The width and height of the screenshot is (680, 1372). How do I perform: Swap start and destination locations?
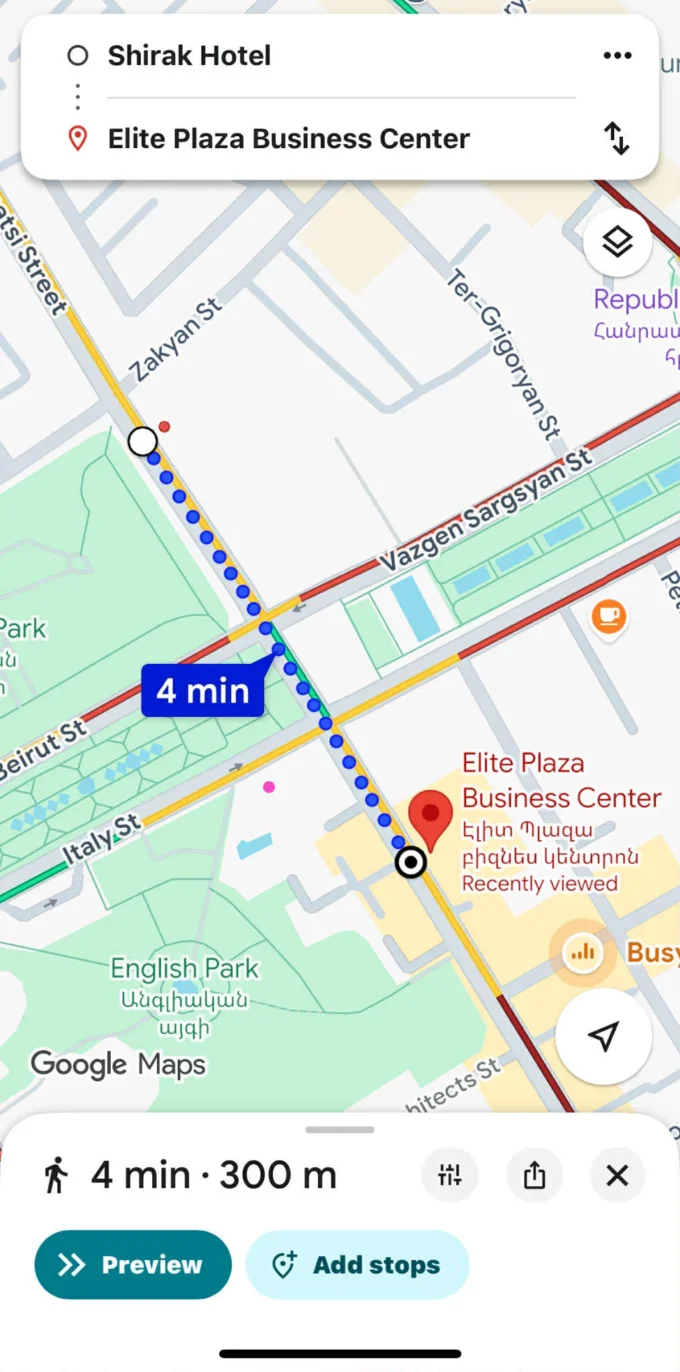pyautogui.click(x=618, y=138)
